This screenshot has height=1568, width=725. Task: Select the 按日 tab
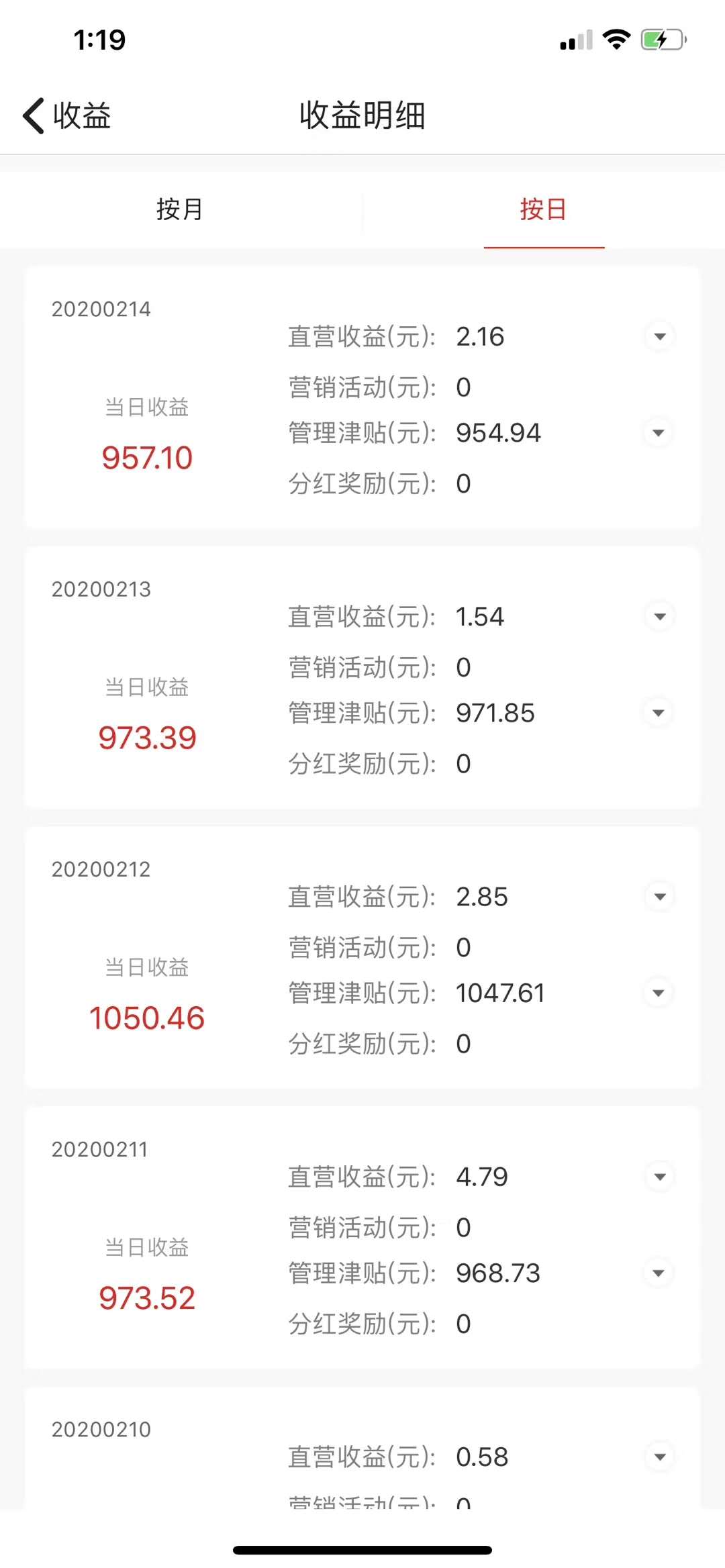coord(545,209)
